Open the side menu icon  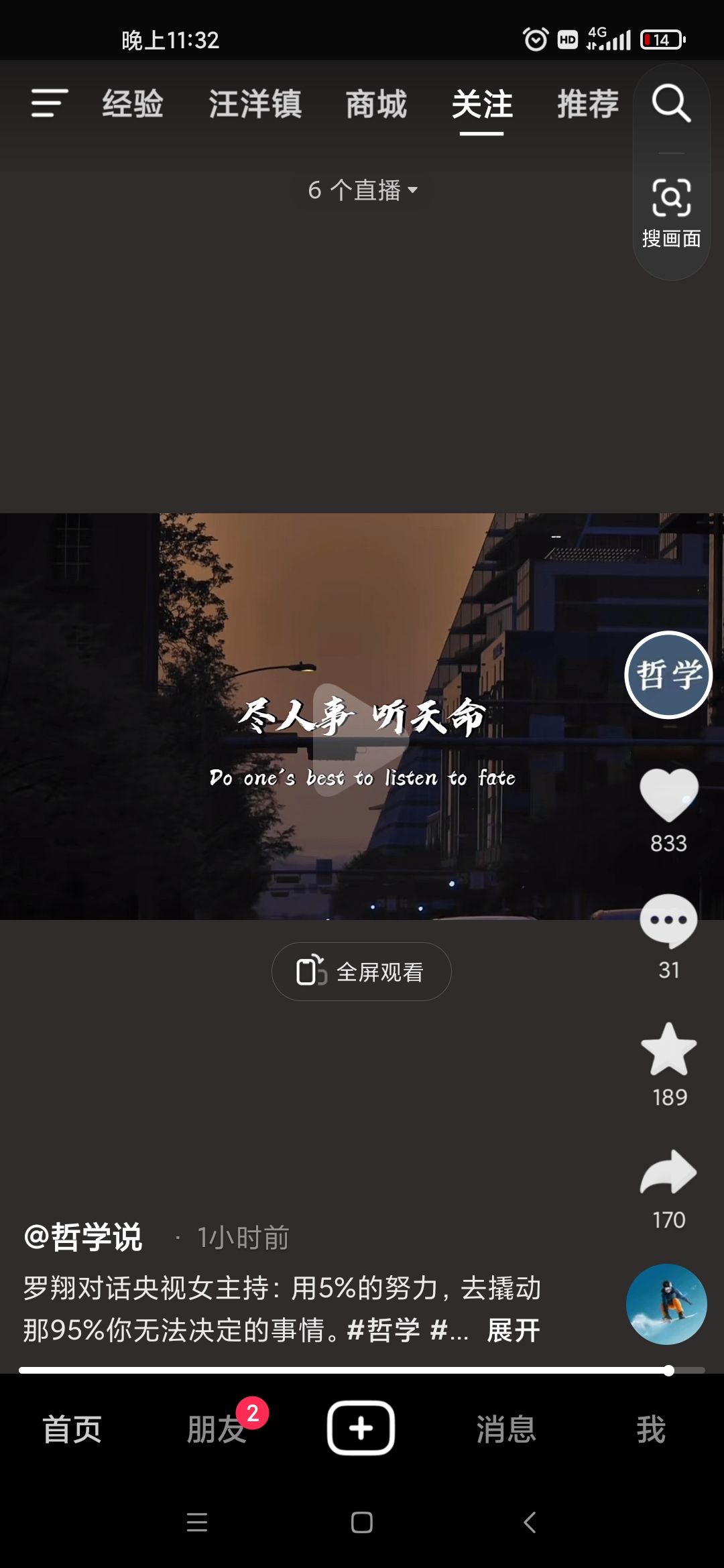50,104
